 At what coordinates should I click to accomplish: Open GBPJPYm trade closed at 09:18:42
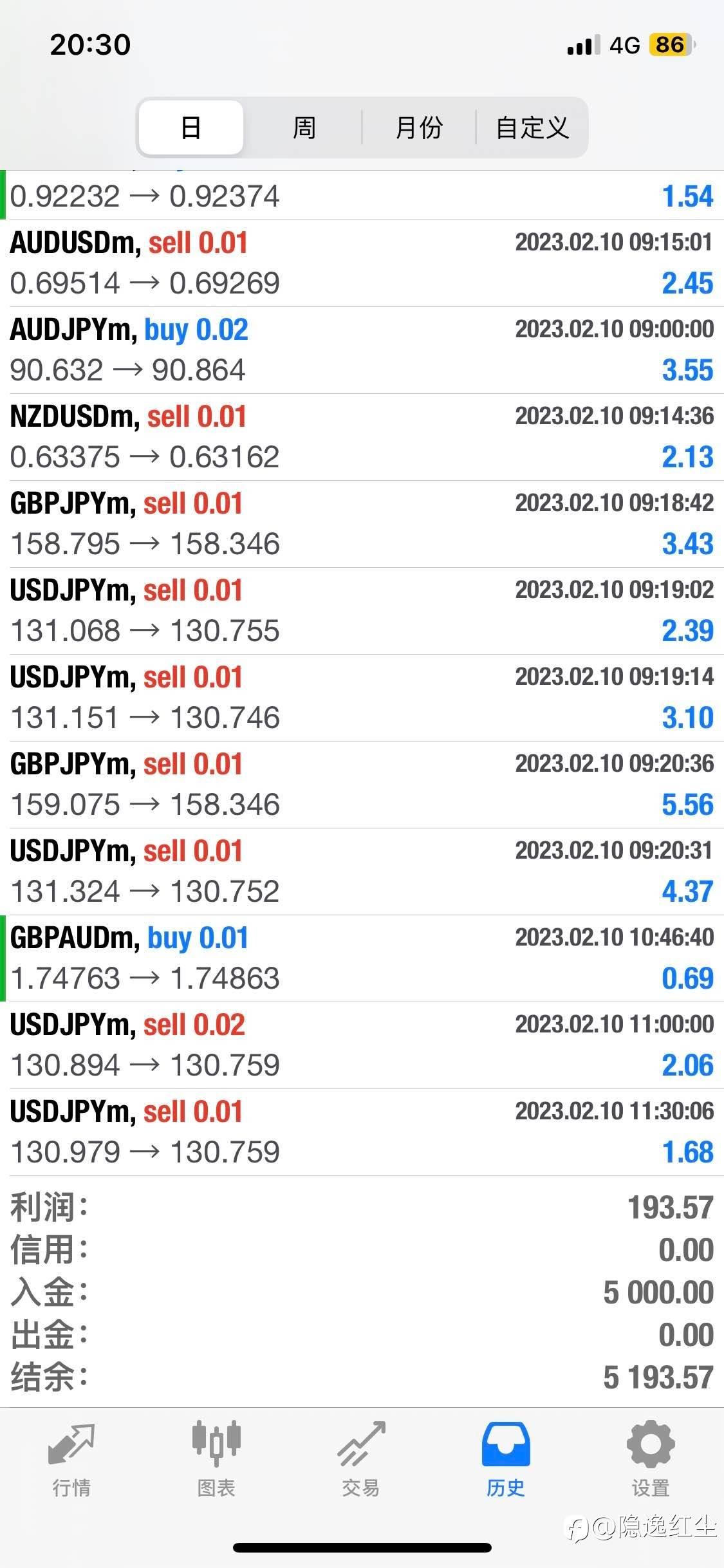pos(362,524)
